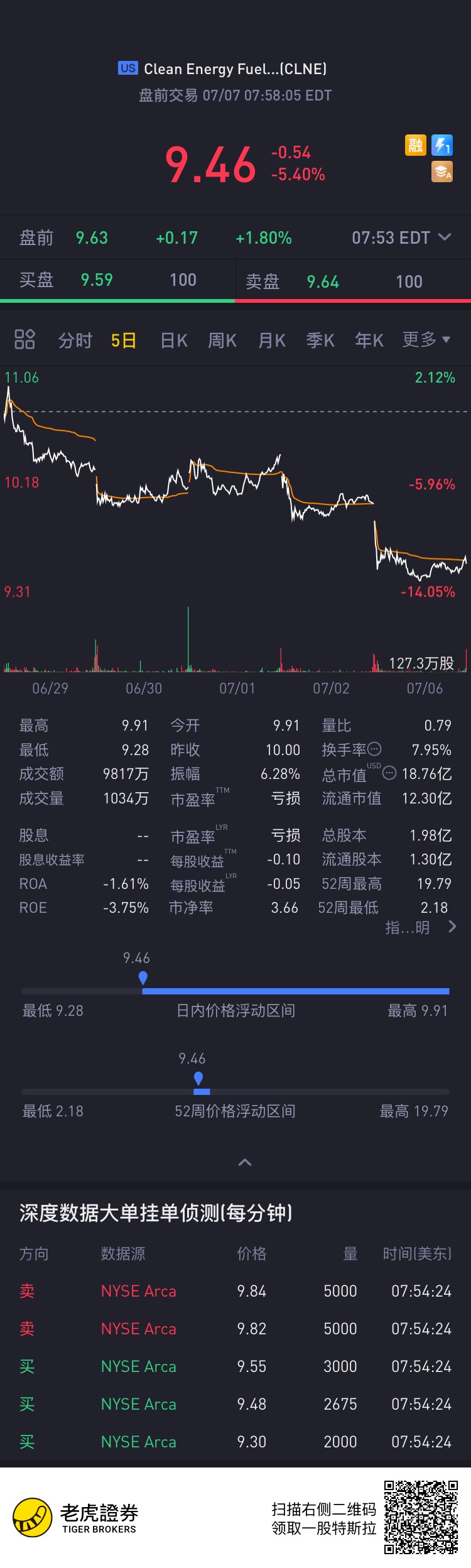Viewport: 471px width, 1568px height.
Task: Expand the 更多 chart period dropdown
Action: (426, 340)
